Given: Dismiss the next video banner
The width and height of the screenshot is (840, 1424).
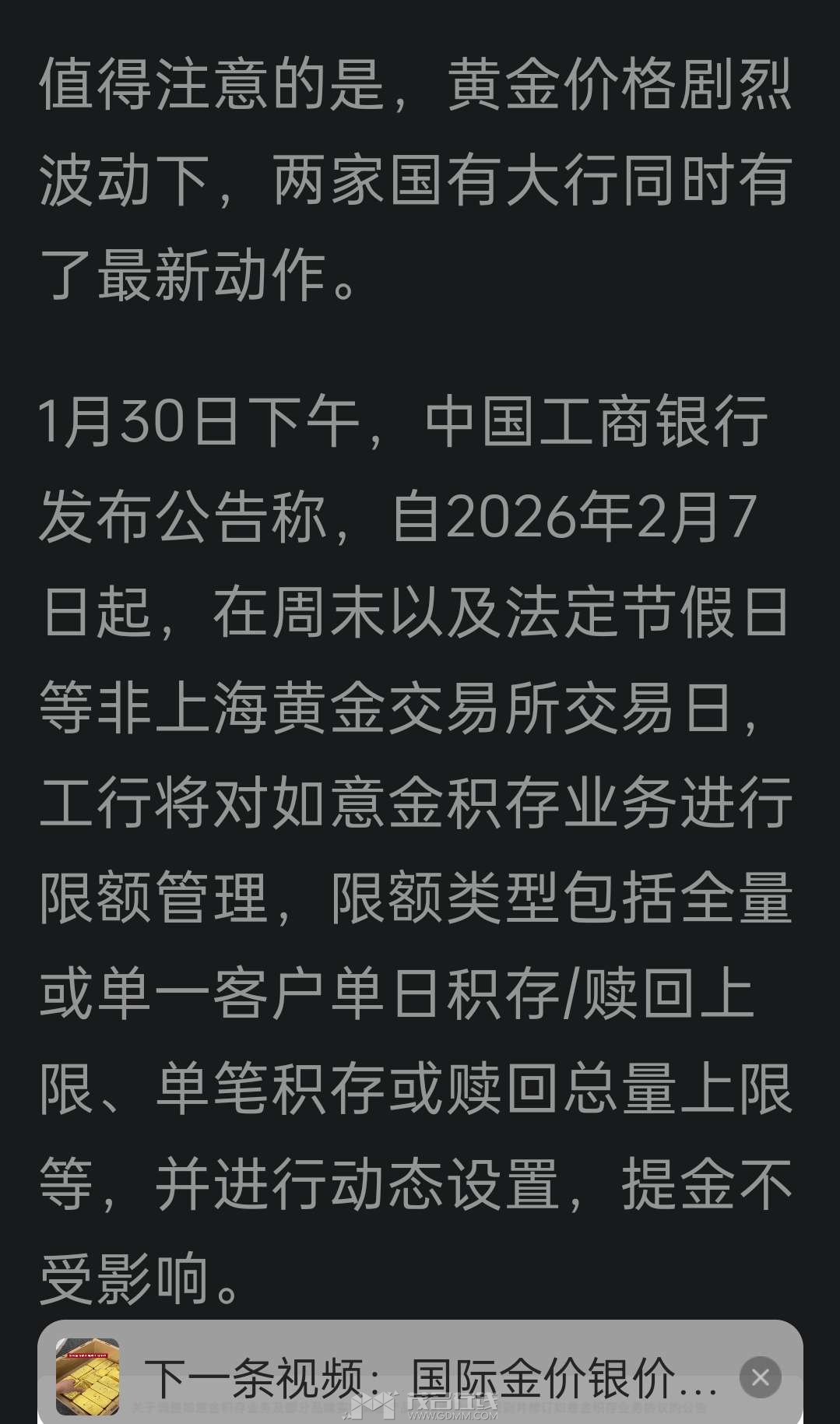Looking at the screenshot, I should tap(760, 1377).
